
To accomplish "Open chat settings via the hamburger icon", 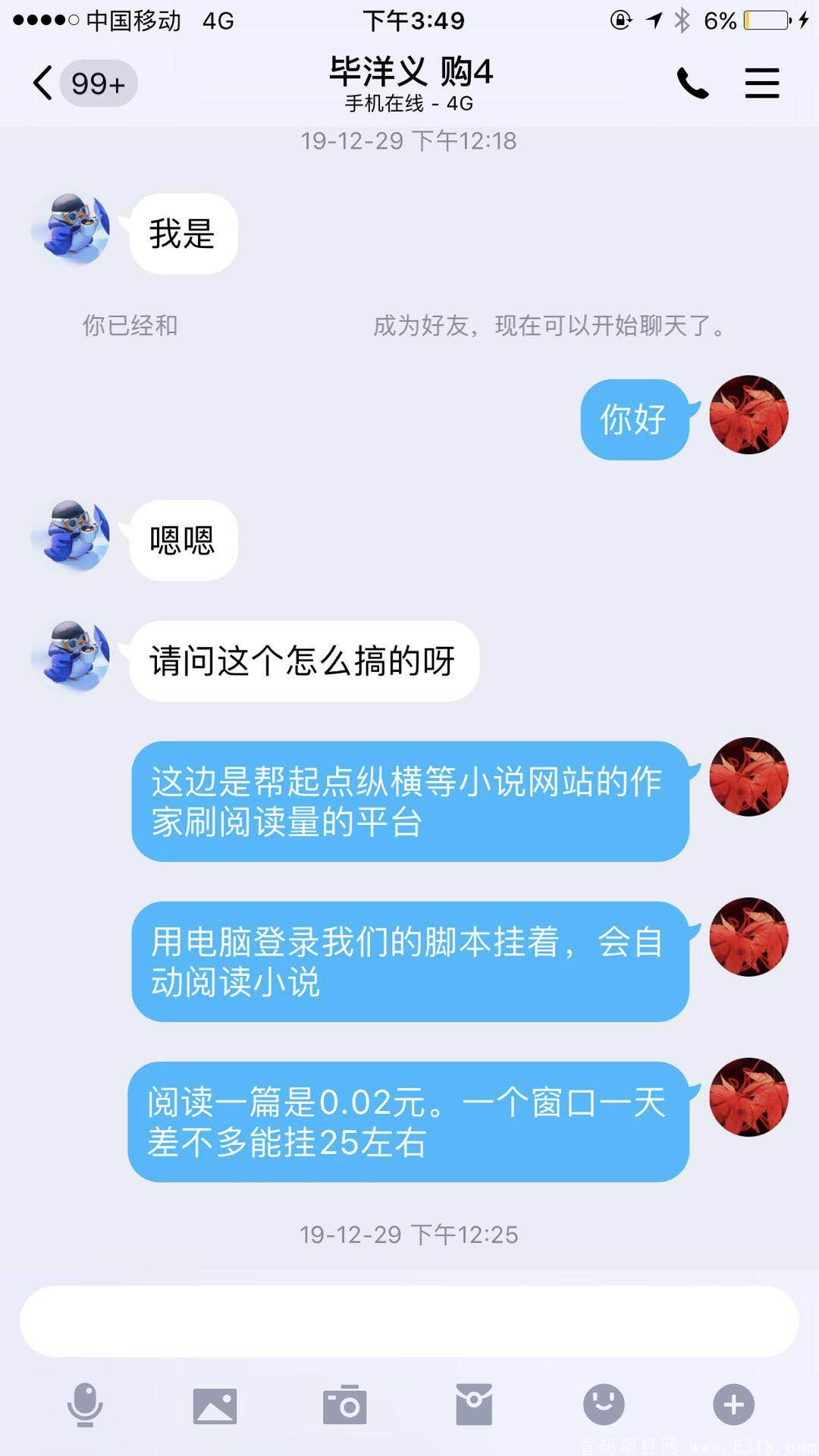I will coord(761,83).
